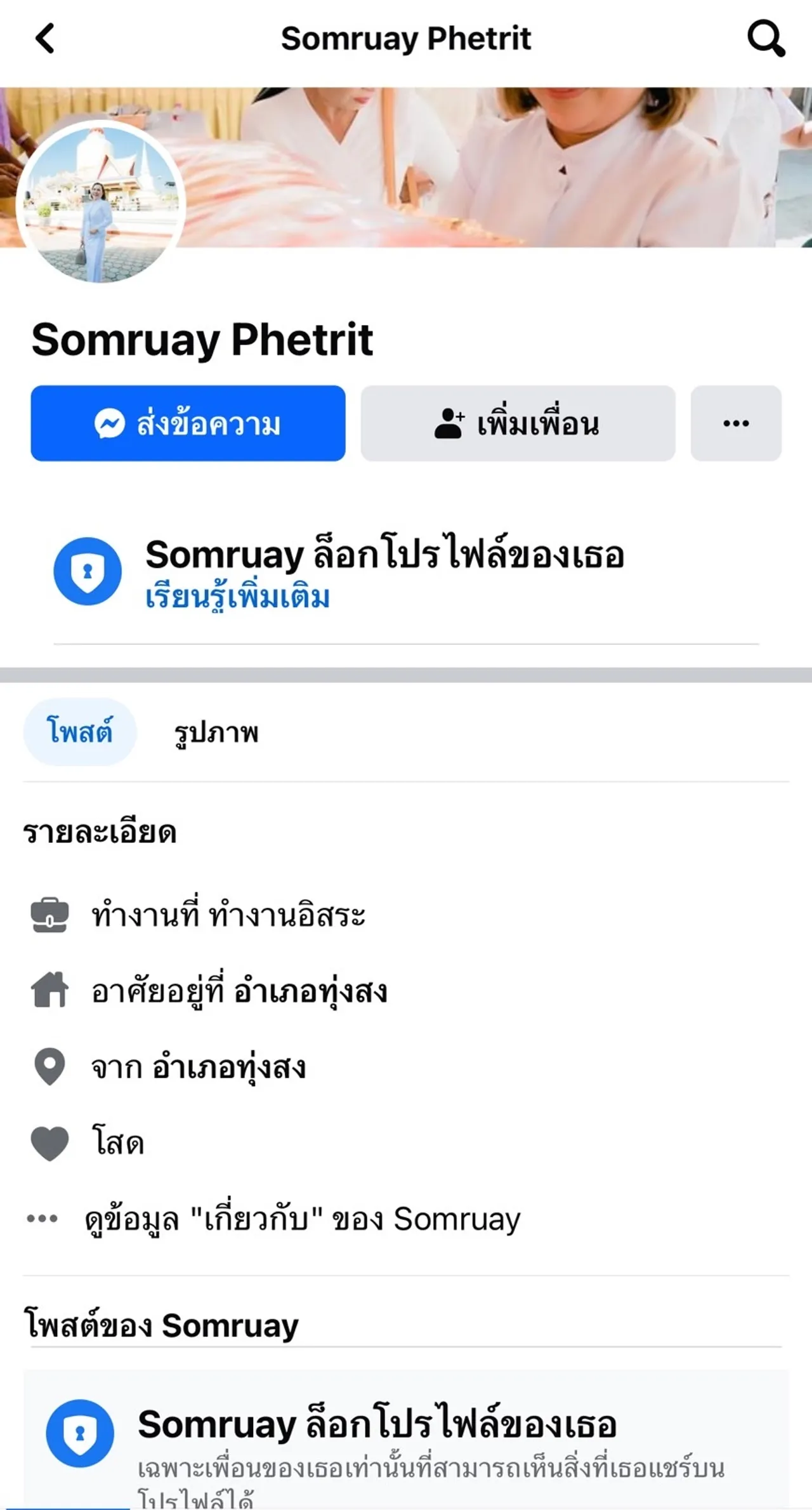Open the เรียนรู้เพิ่มเติม link

[x=237, y=597]
